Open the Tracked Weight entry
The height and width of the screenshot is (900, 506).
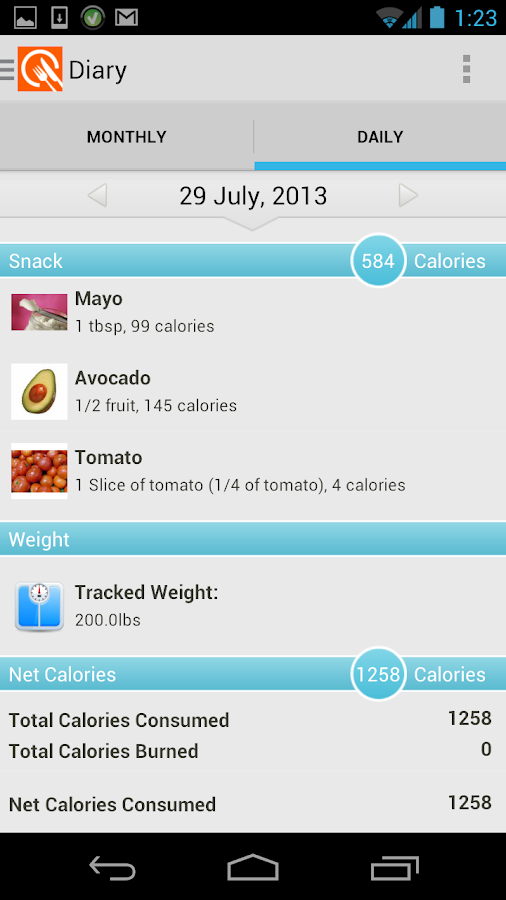point(253,606)
